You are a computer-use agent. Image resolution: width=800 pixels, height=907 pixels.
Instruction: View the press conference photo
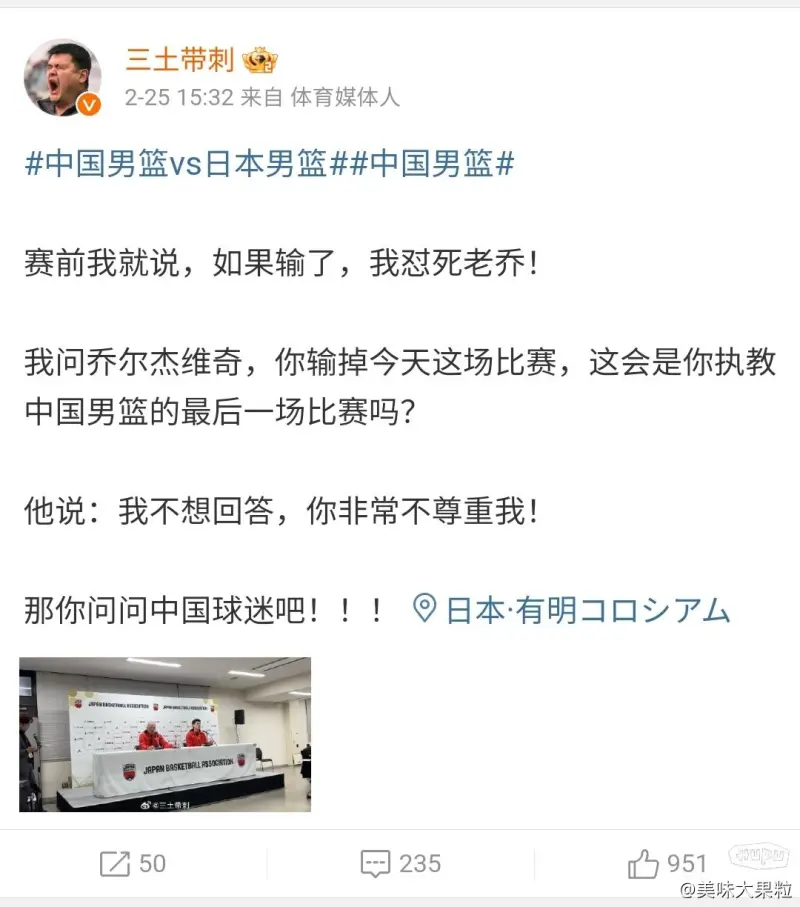tap(165, 734)
